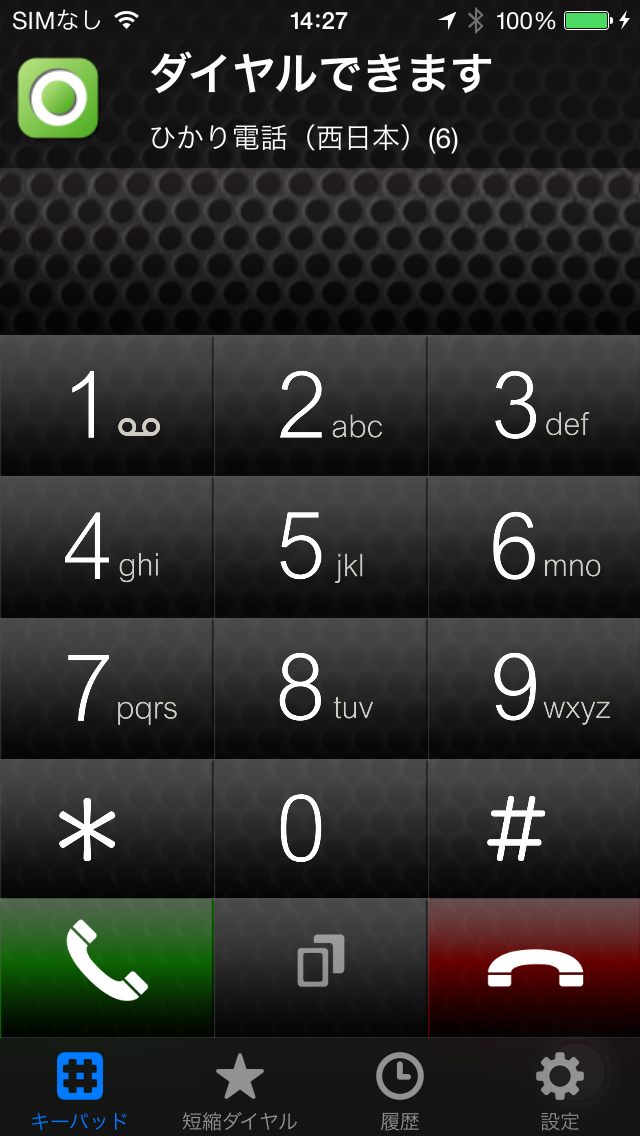Screen dimensions: 640x1136
Task: Enter the asterisk key
Action: (x=107, y=829)
